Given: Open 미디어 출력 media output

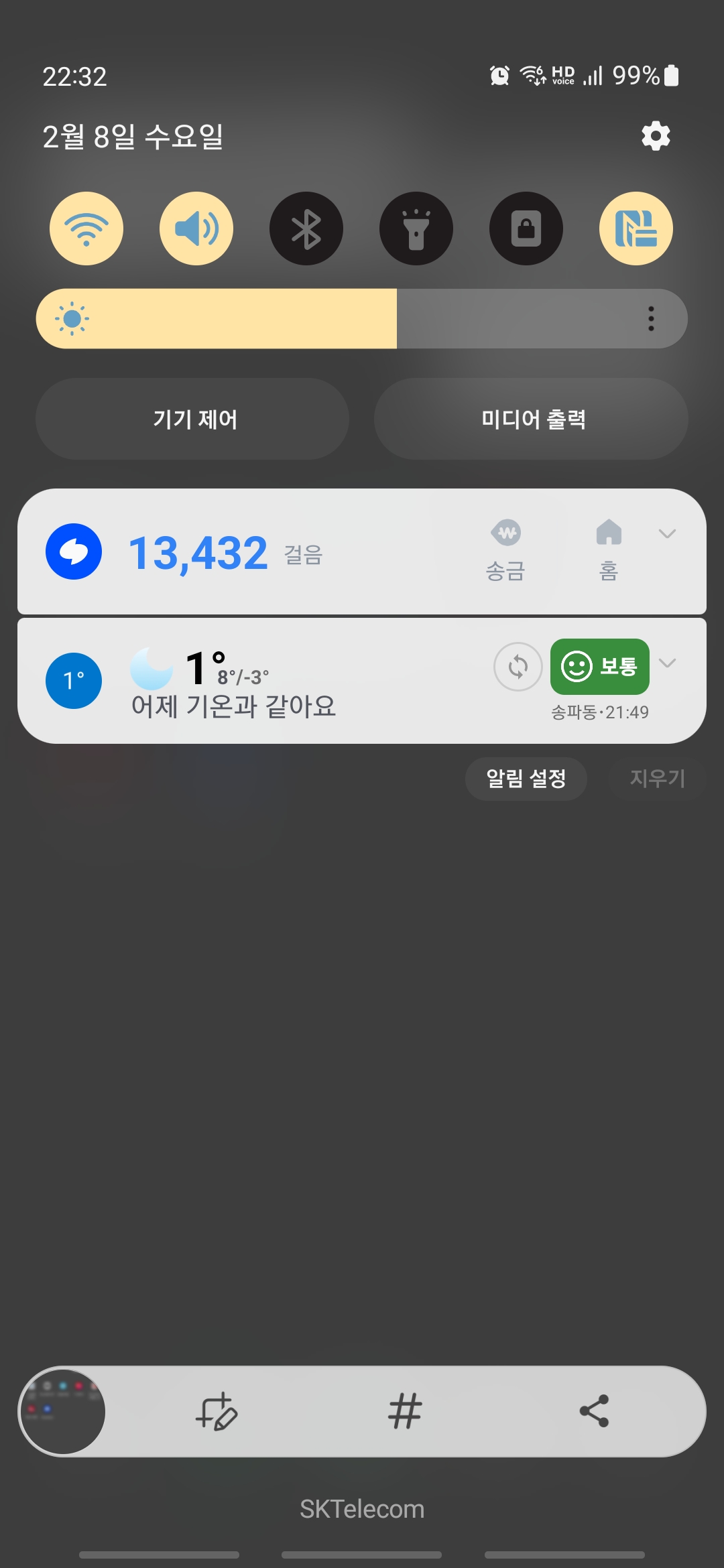Looking at the screenshot, I should pyautogui.click(x=531, y=419).
